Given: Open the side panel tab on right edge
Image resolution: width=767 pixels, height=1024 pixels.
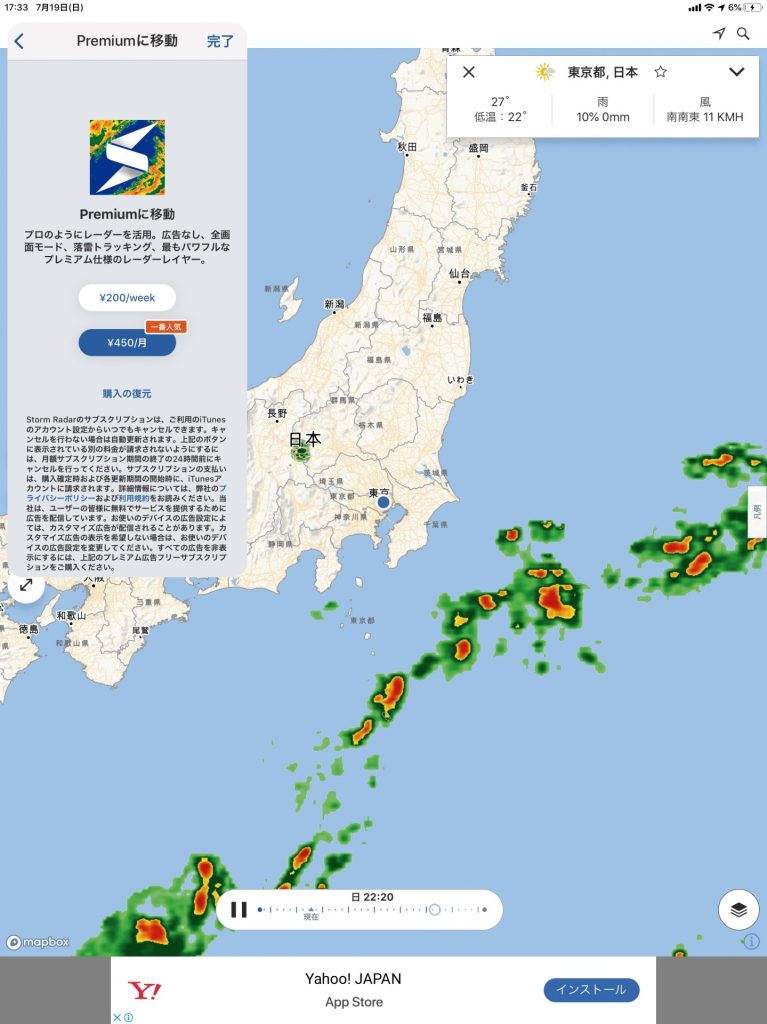Looking at the screenshot, I should point(757,512).
